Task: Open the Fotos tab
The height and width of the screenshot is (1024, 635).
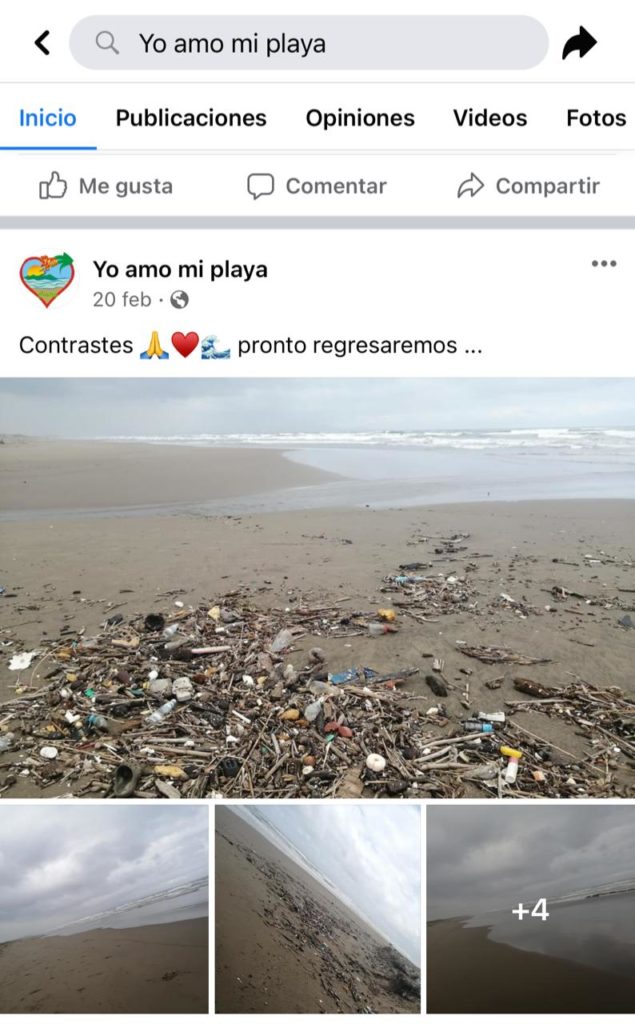Action: pos(596,118)
